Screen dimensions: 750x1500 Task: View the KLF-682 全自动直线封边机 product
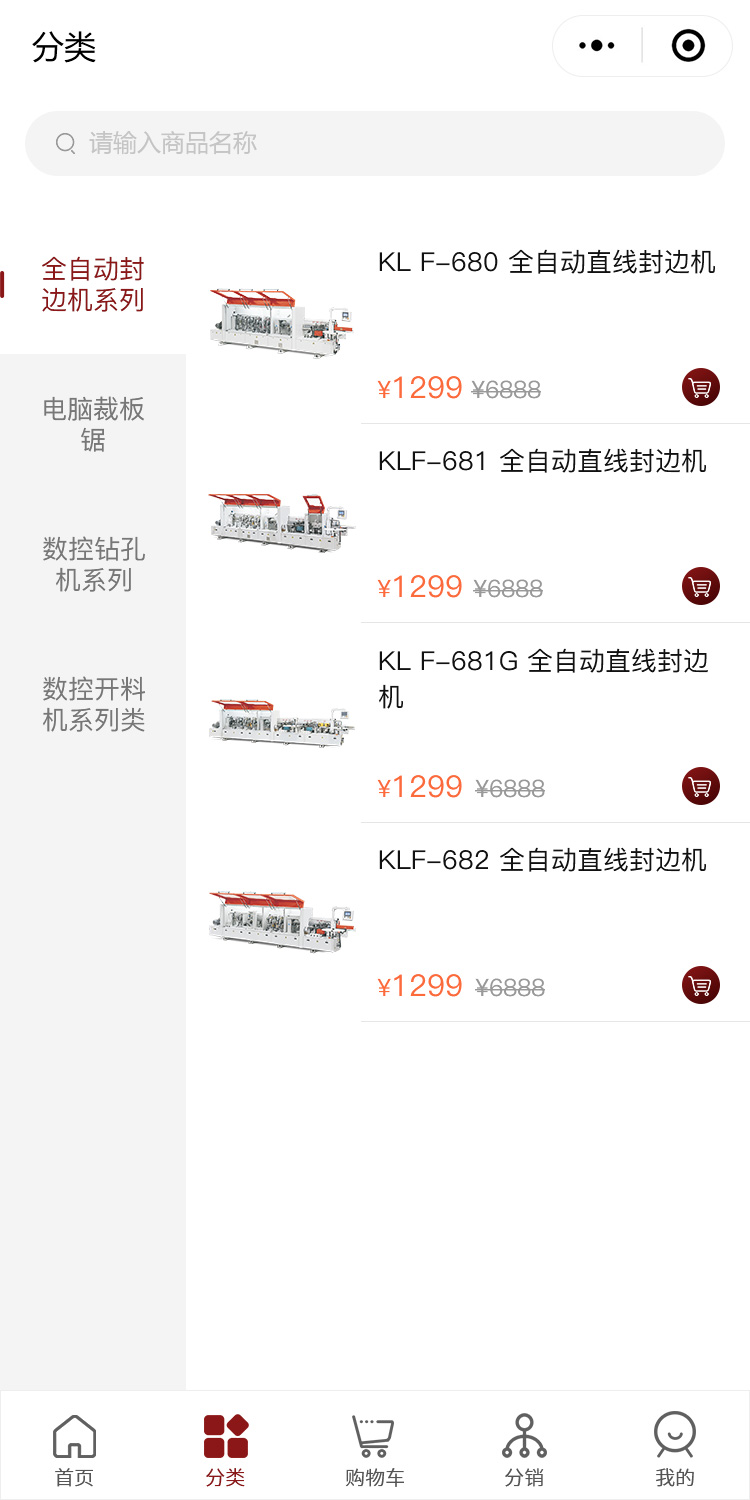point(542,861)
